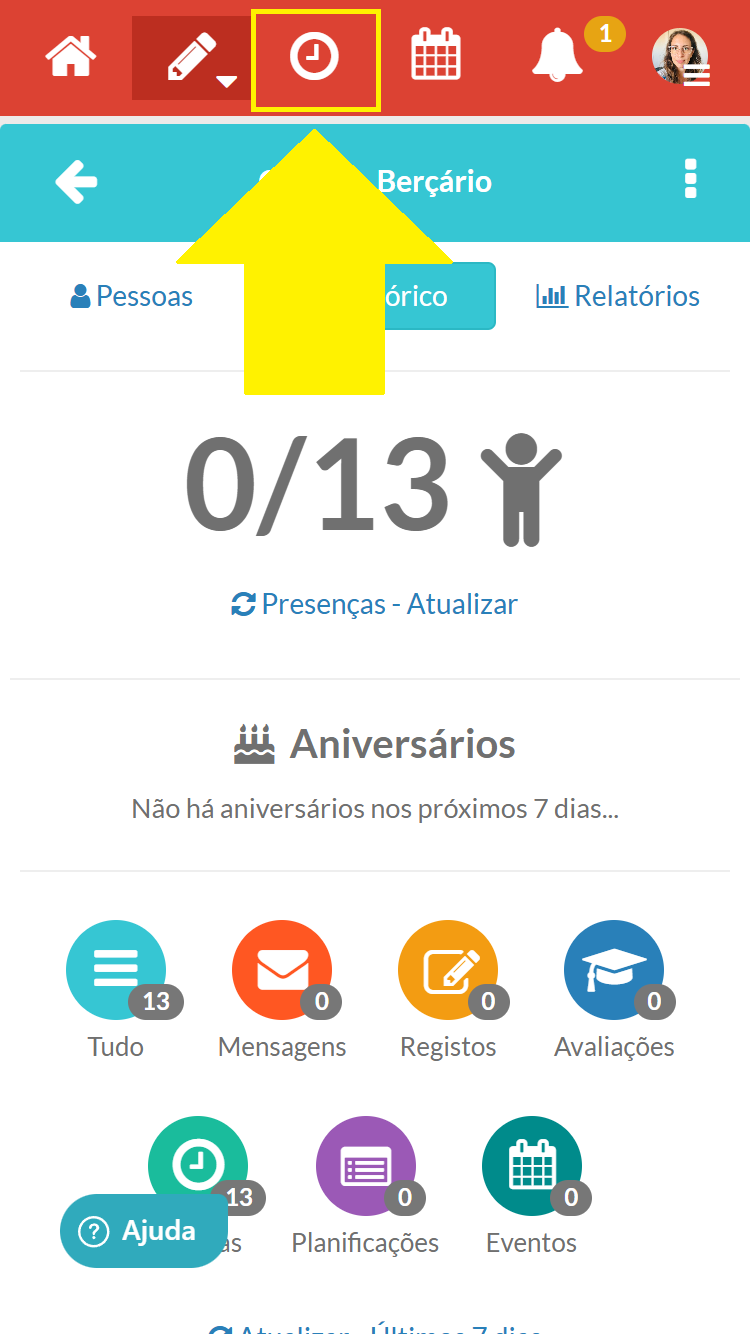Show Mensagens items
750x1334 pixels.
point(282,970)
